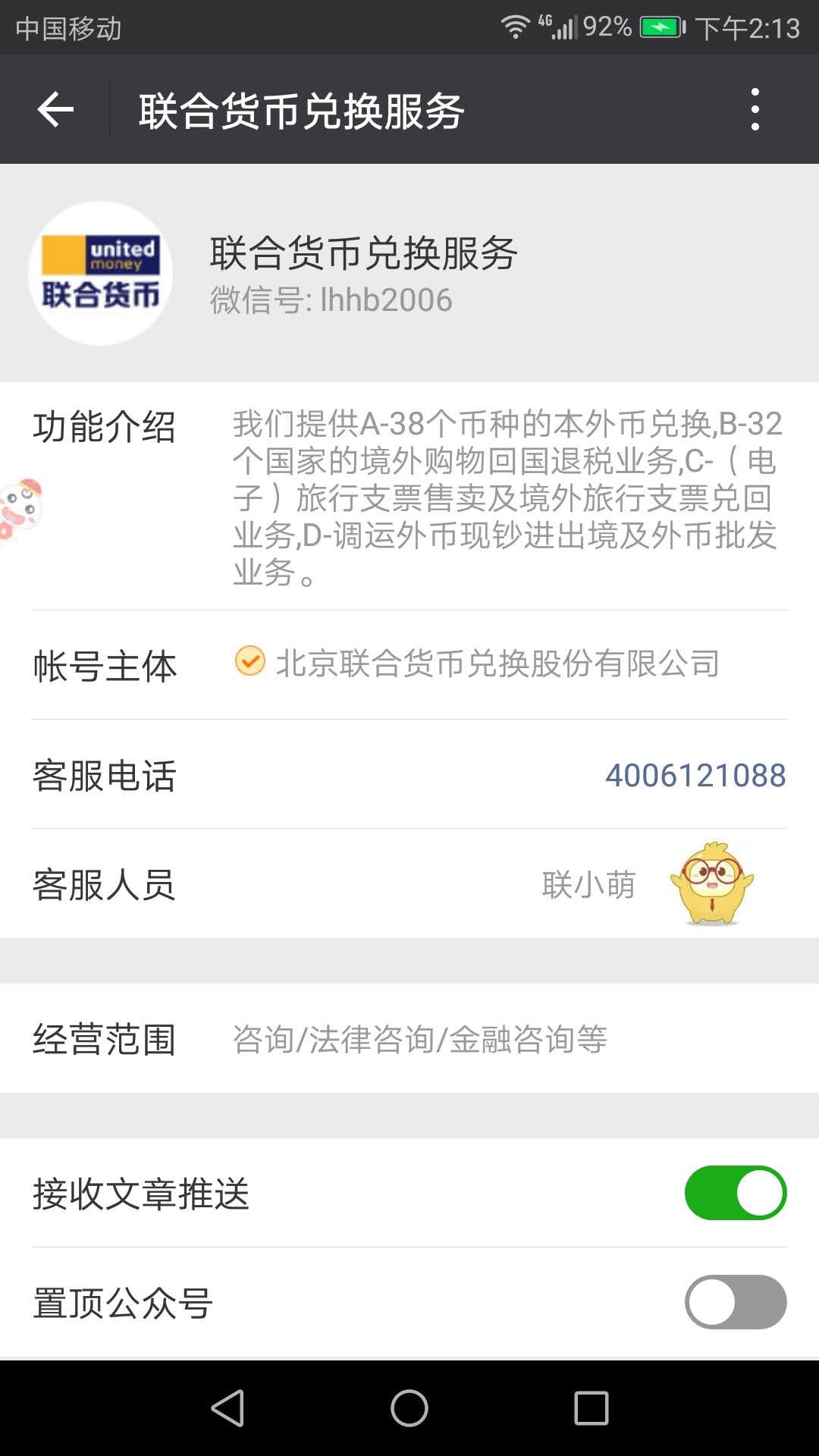Tap the system home button

click(409, 1408)
